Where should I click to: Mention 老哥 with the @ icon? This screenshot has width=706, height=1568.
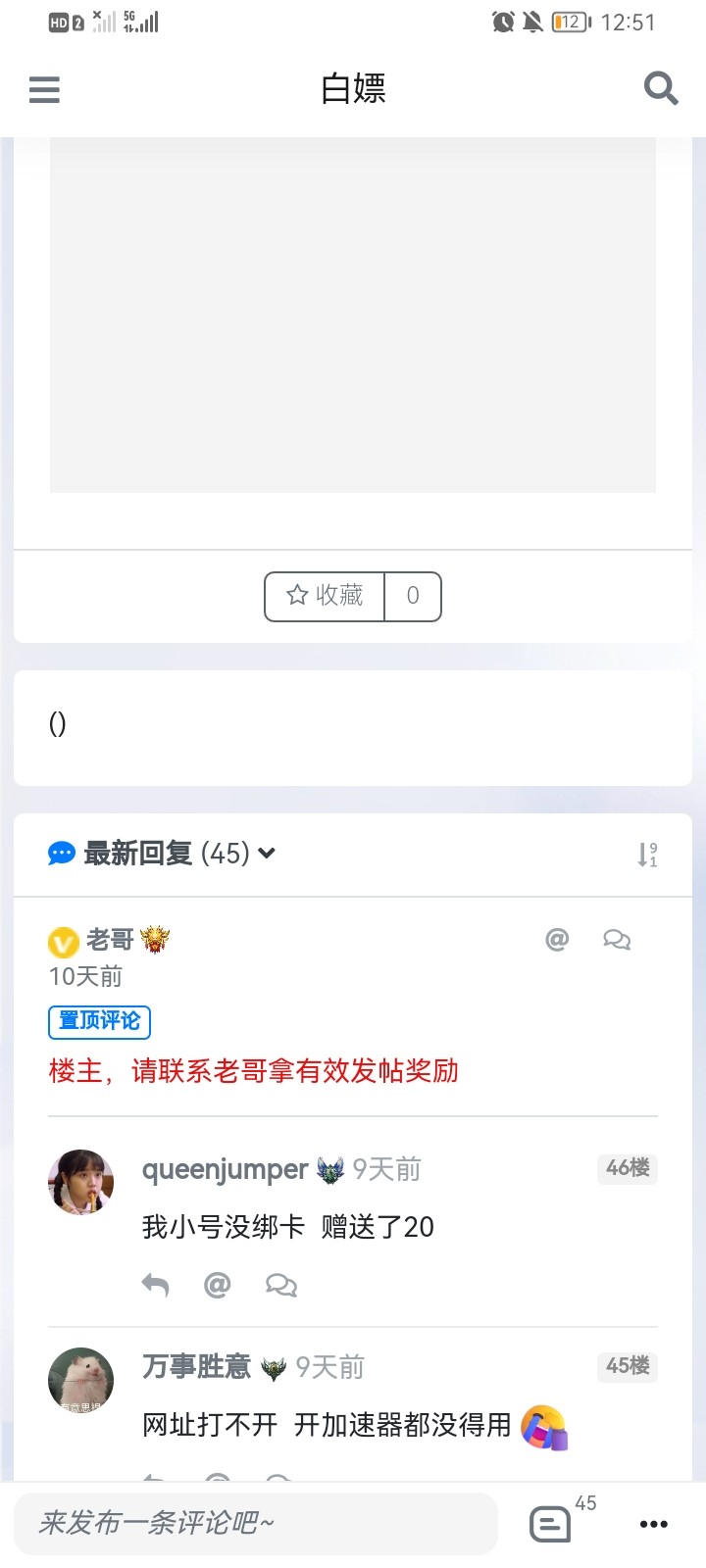557,940
